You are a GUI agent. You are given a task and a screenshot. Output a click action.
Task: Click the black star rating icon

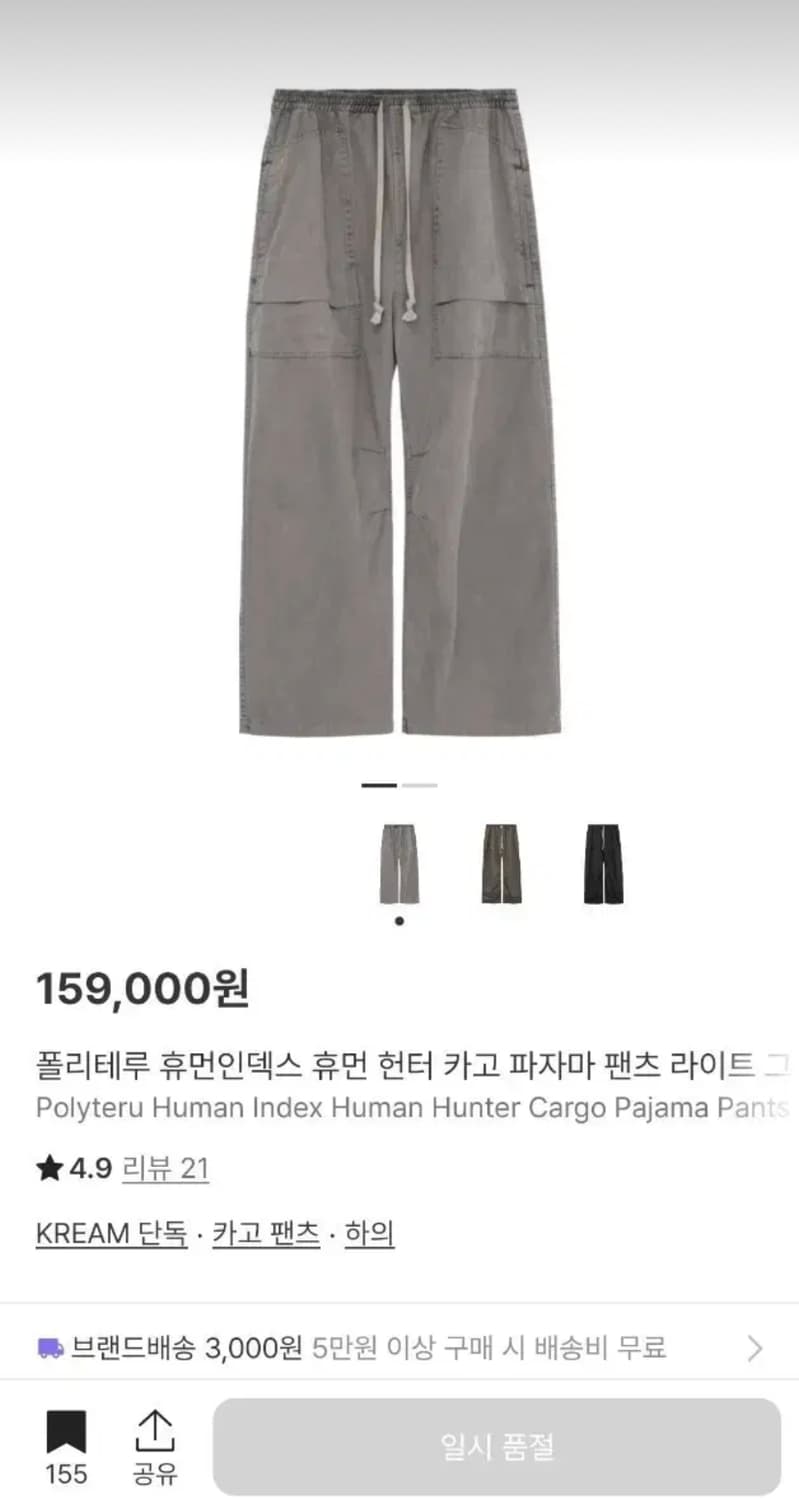pos(48,1168)
